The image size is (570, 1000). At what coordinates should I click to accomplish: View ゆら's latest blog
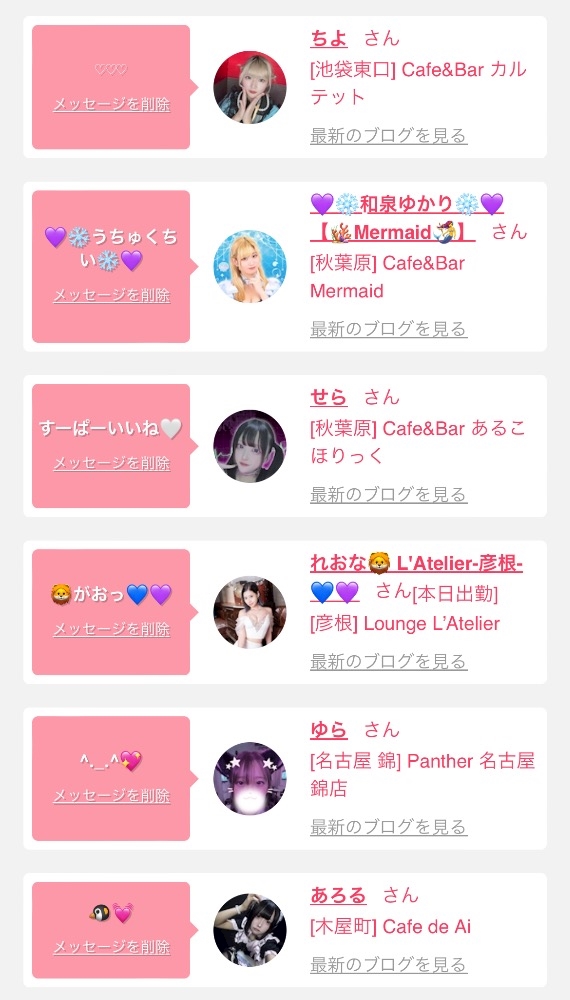(389, 827)
